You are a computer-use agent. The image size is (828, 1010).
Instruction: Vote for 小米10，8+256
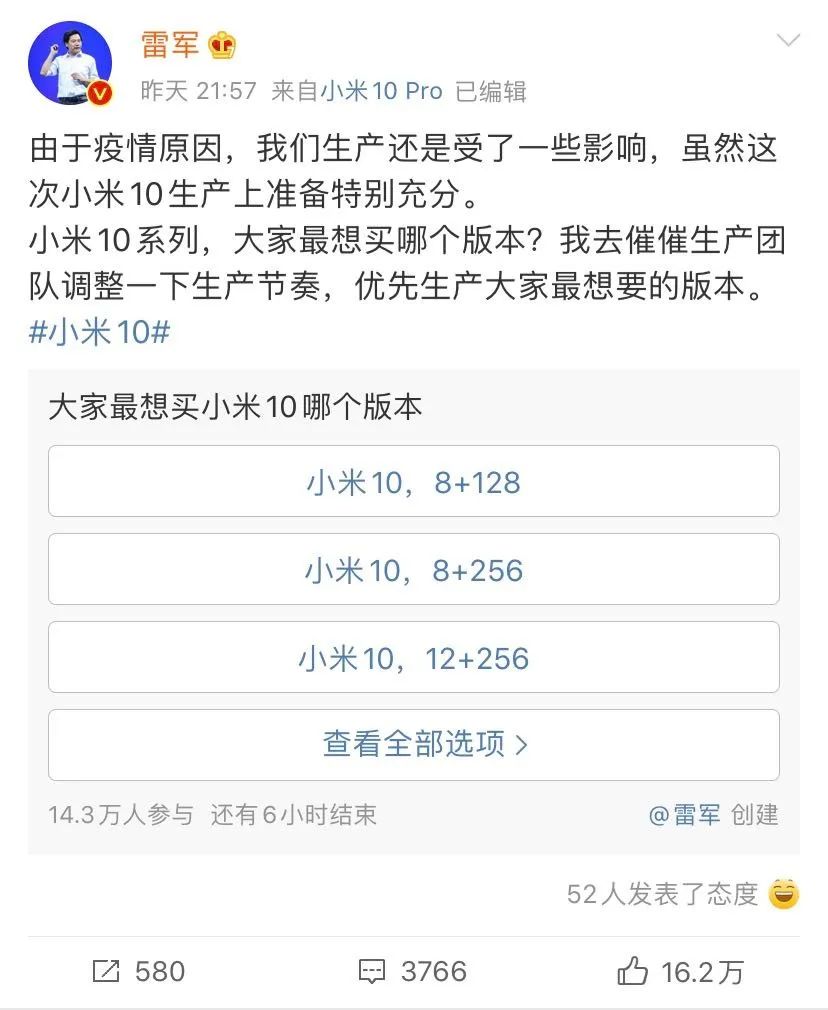[x=413, y=570]
